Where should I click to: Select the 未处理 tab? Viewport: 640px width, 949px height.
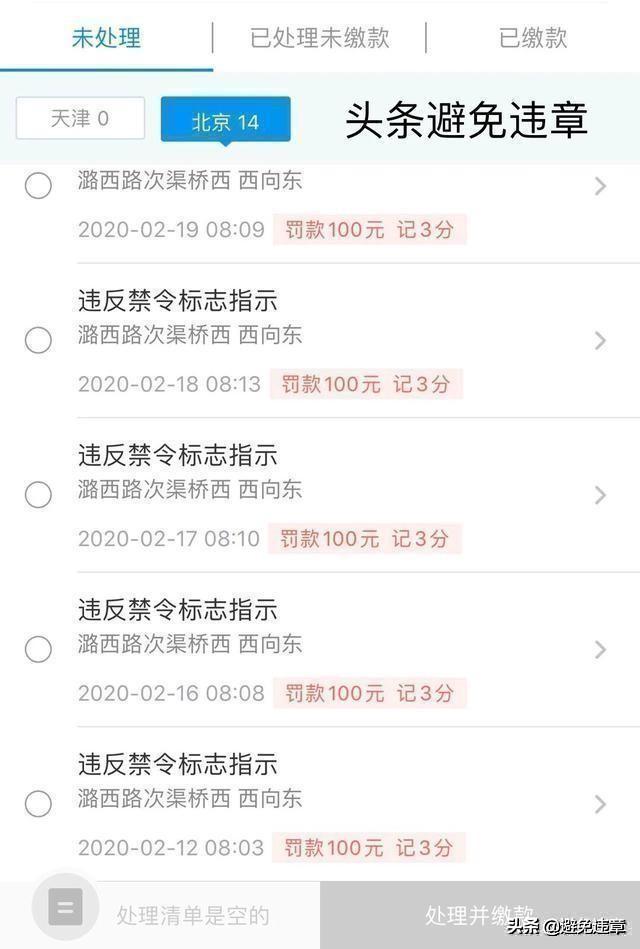click(x=106, y=39)
